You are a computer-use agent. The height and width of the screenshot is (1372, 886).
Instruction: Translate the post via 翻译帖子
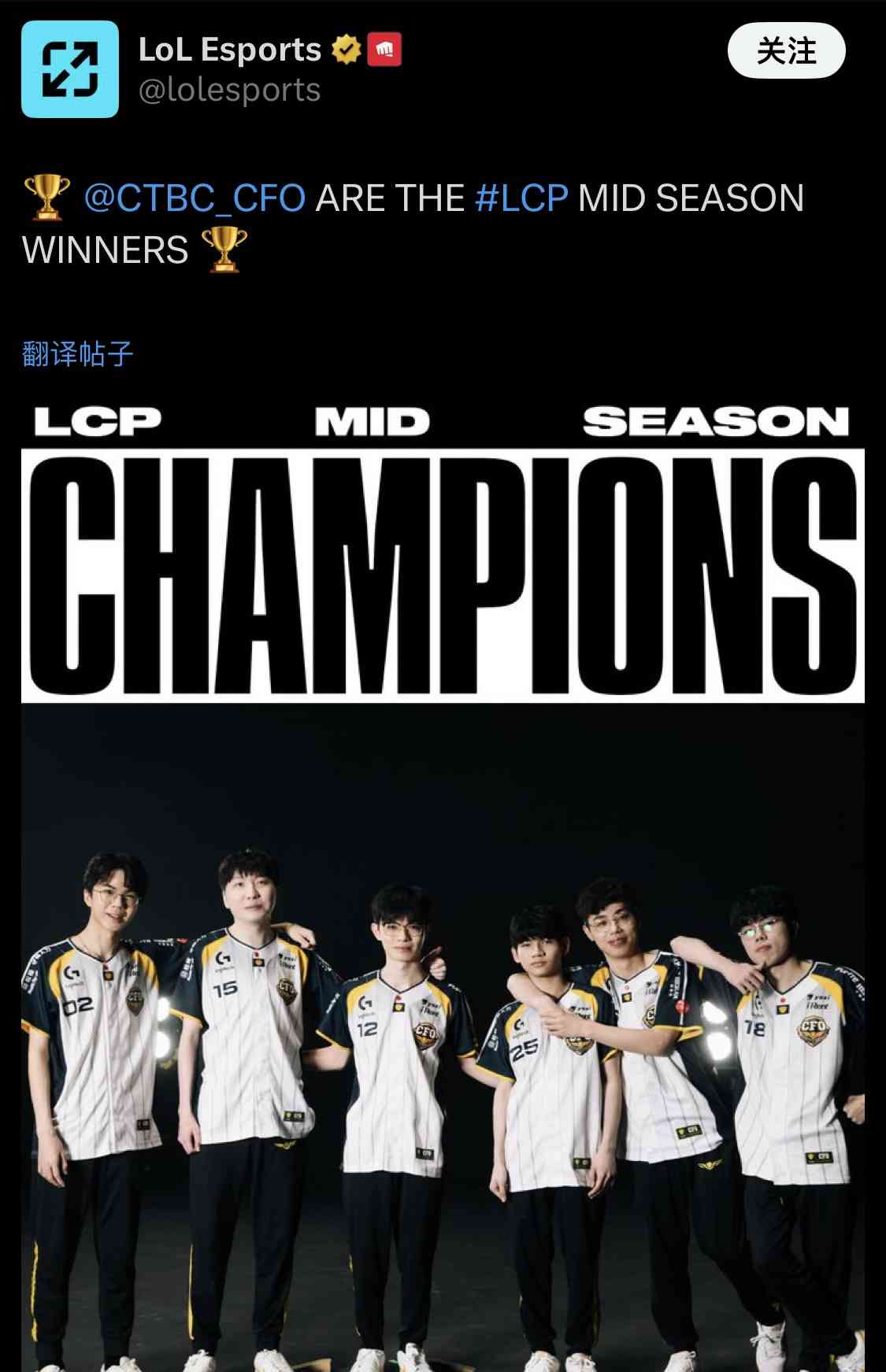tap(78, 353)
